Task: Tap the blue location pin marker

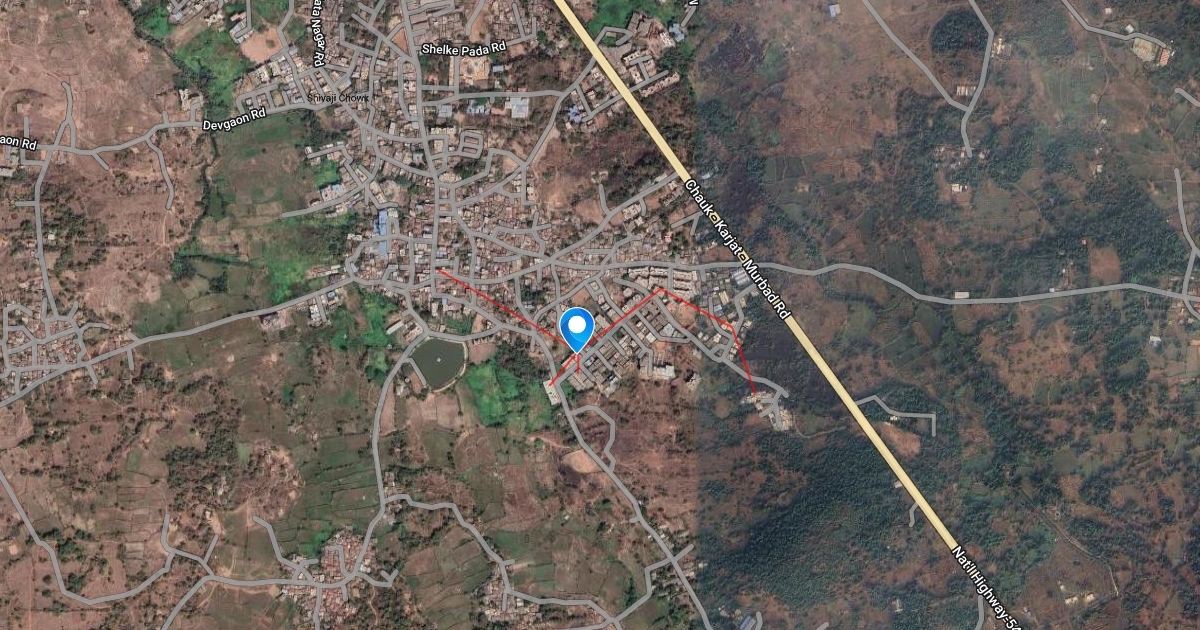Action: pyautogui.click(x=577, y=327)
